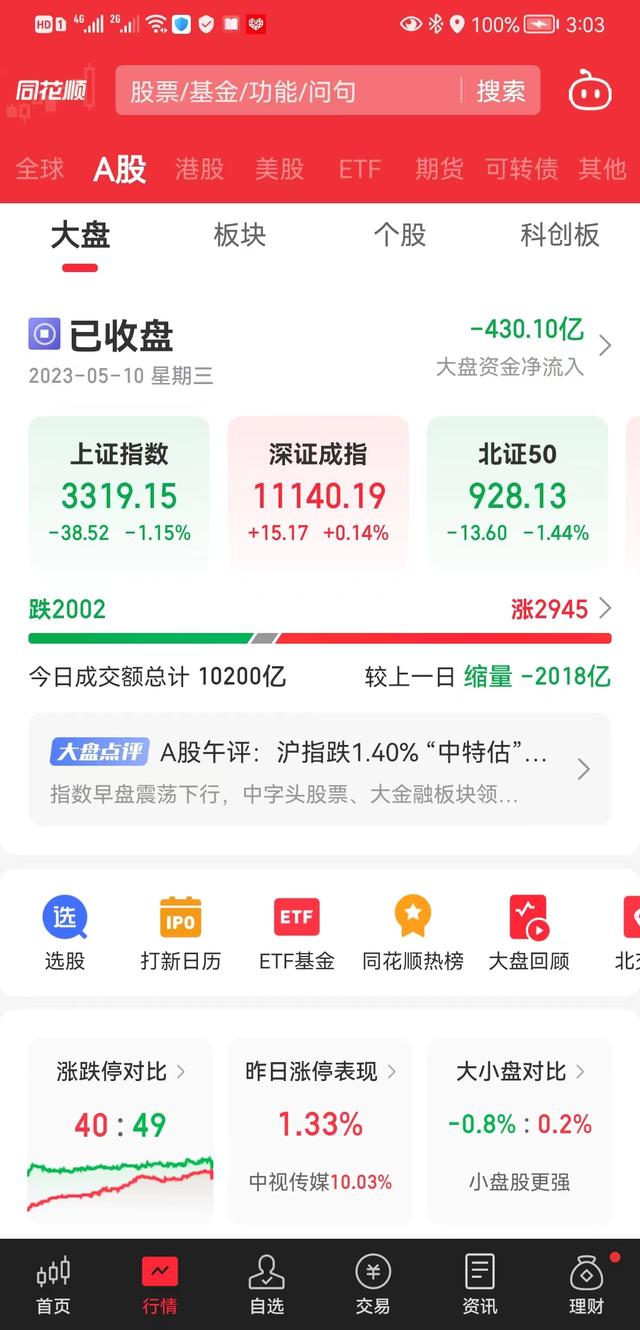Screen dimensions: 640x1330
Task: Open the 打新日历 IPO calendar
Action: pos(180,932)
